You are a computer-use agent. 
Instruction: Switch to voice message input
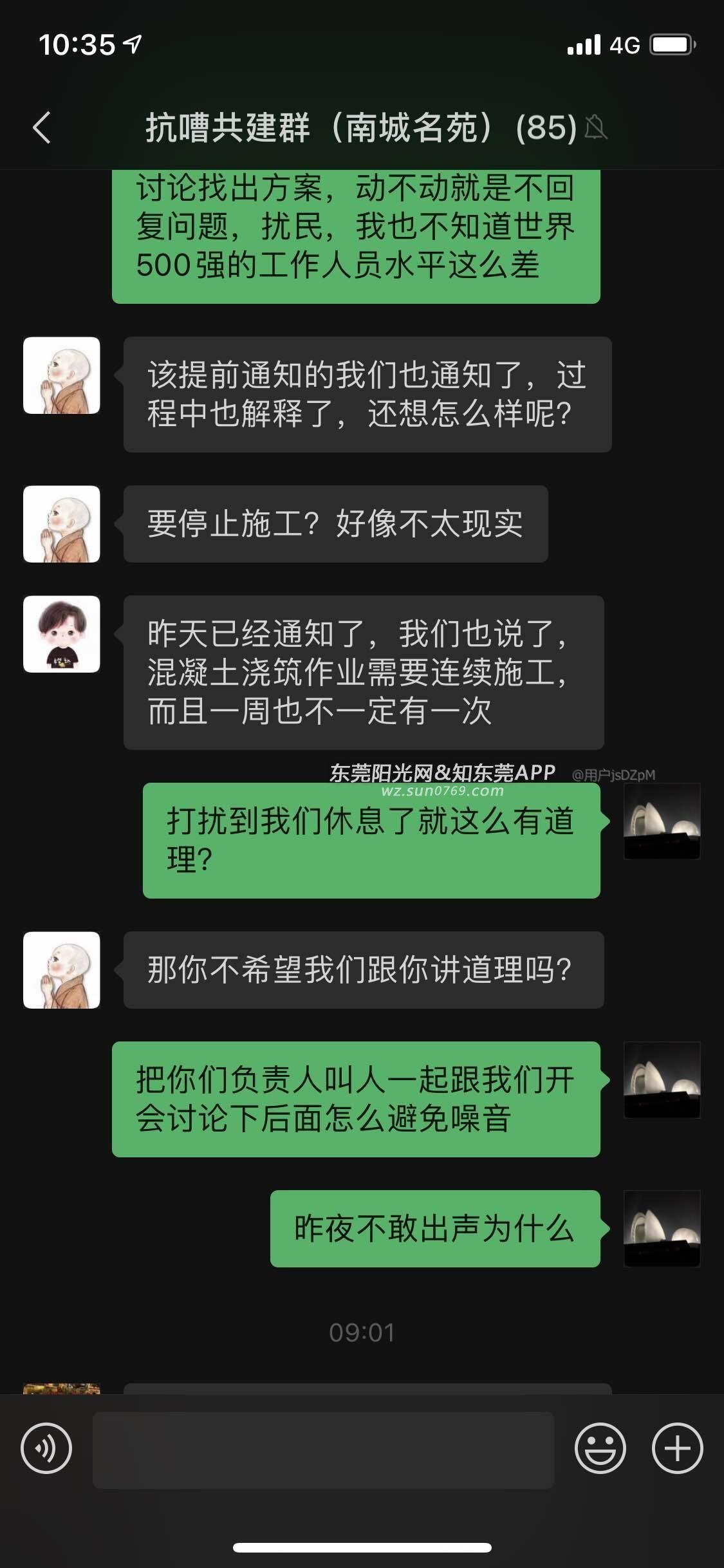point(46,1448)
